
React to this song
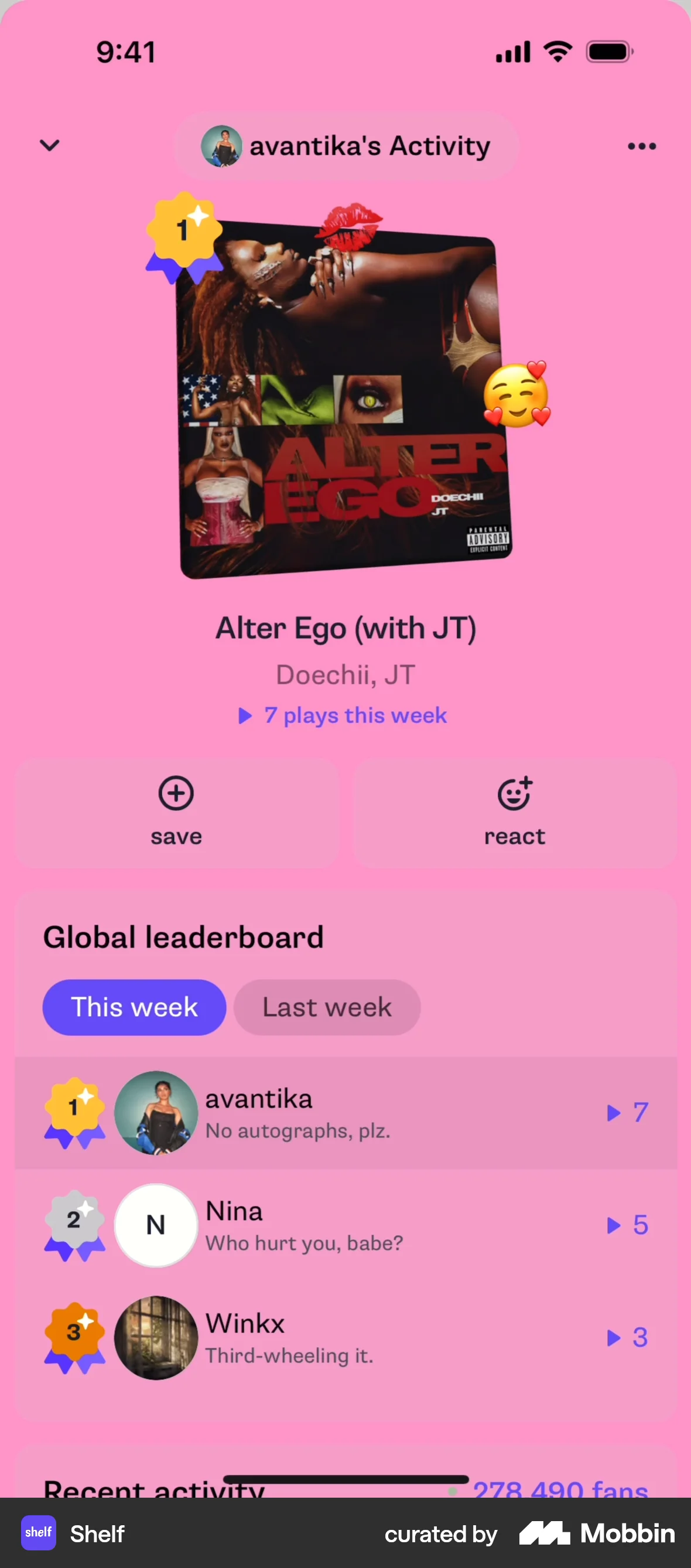[515, 812]
